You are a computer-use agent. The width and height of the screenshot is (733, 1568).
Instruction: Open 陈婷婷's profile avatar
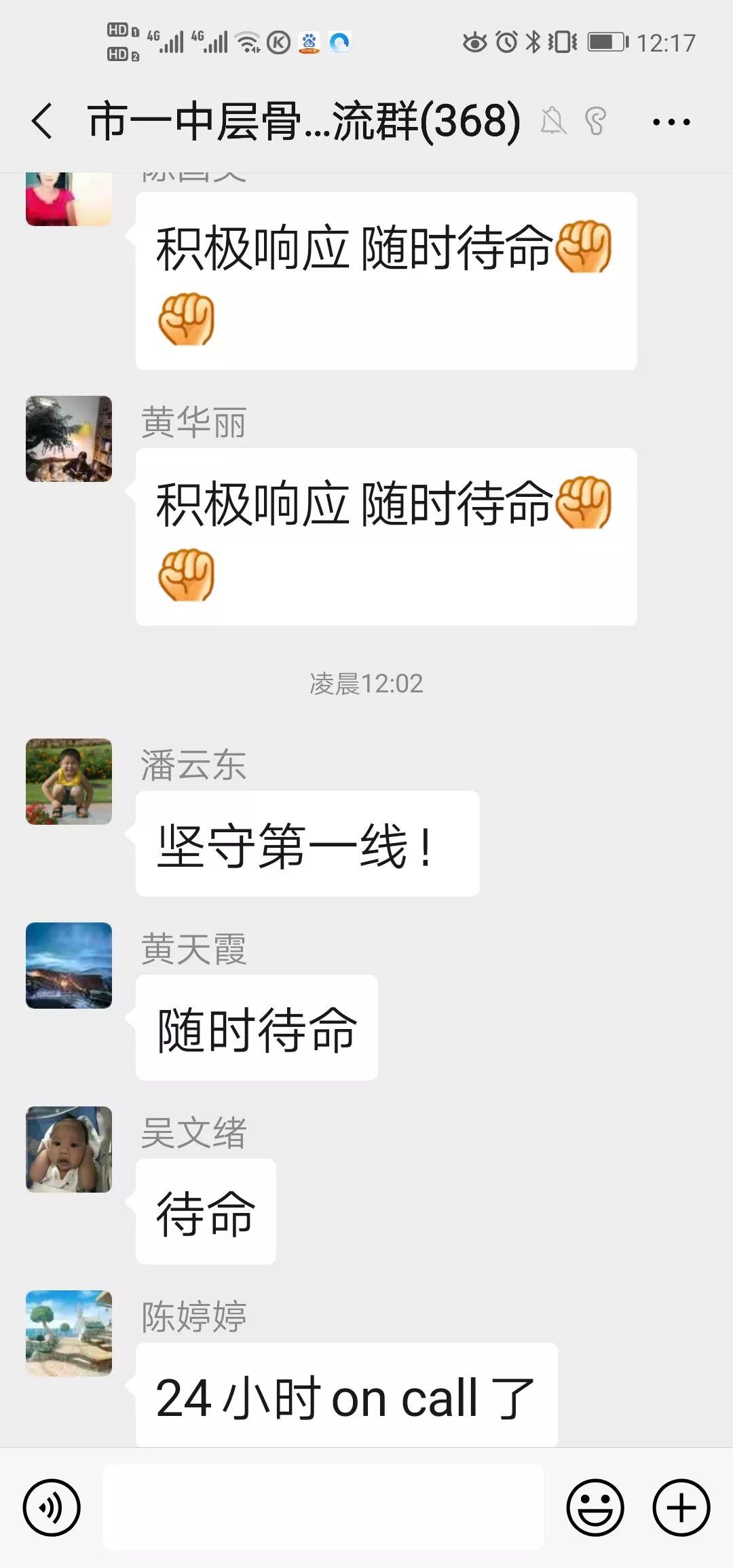69,1333
